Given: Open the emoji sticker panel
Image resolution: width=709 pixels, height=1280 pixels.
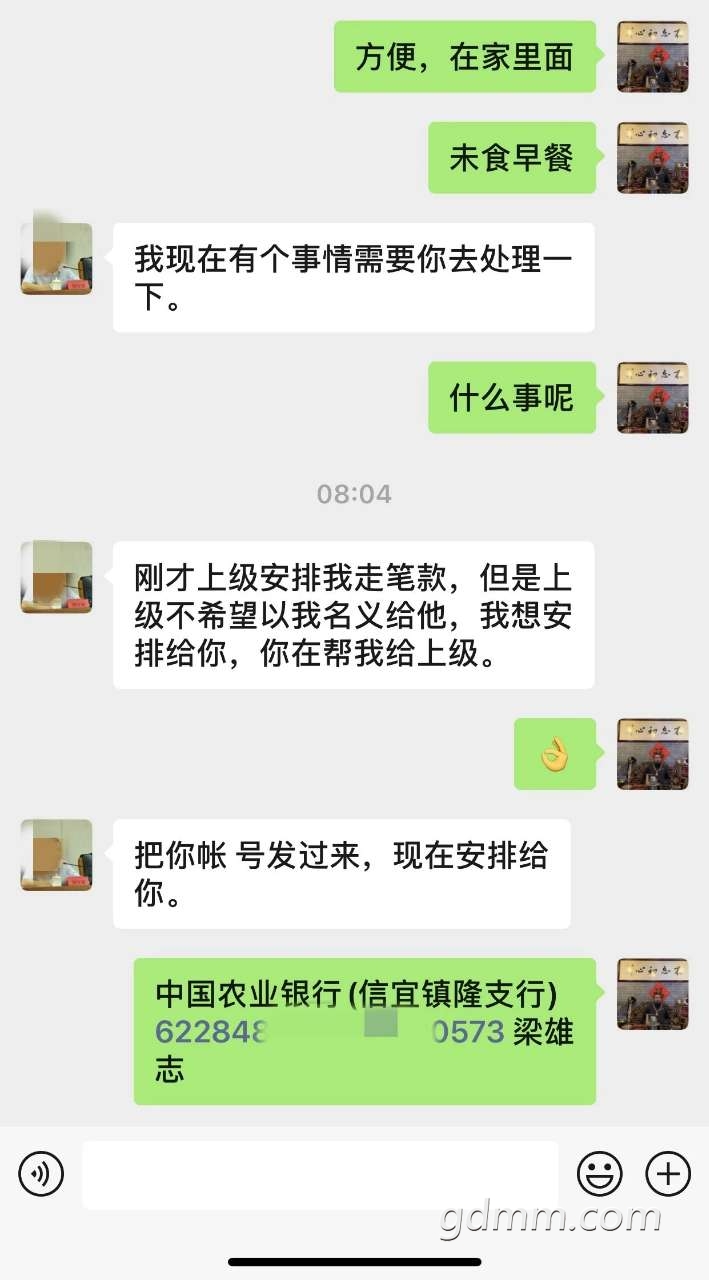Looking at the screenshot, I should [x=600, y=1173].
